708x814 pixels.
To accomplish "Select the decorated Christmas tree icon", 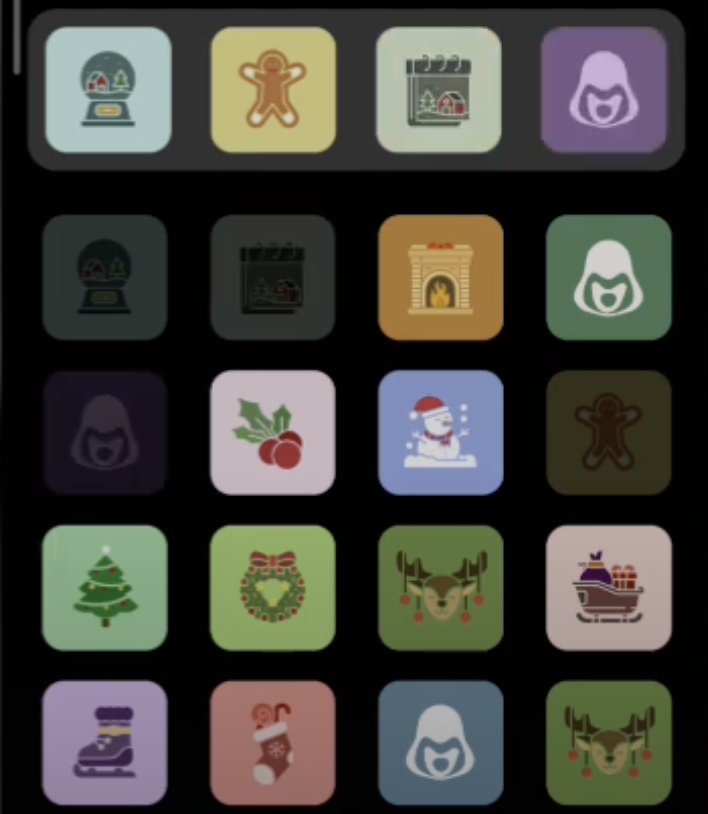I will 104,587.
